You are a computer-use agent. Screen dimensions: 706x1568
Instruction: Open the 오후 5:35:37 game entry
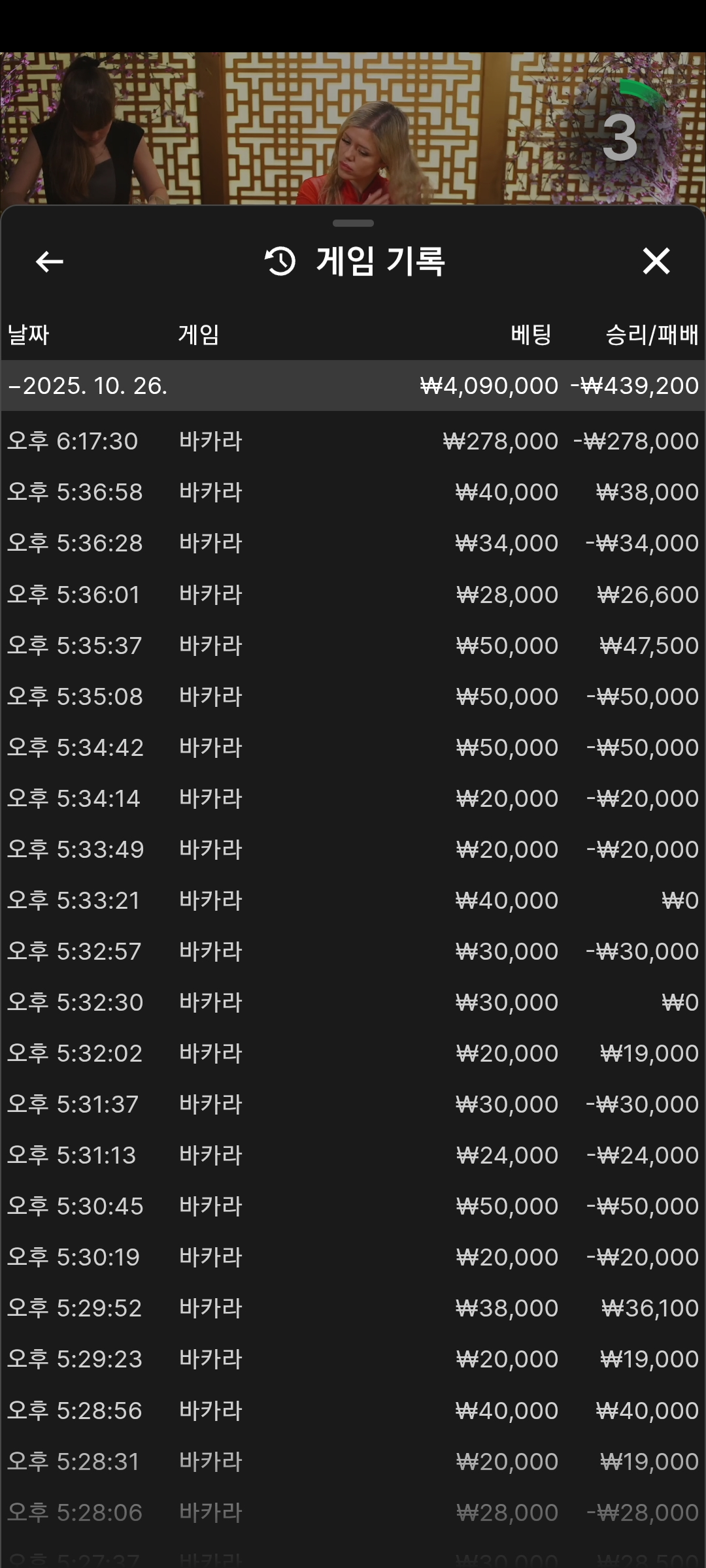coord(353,645)
